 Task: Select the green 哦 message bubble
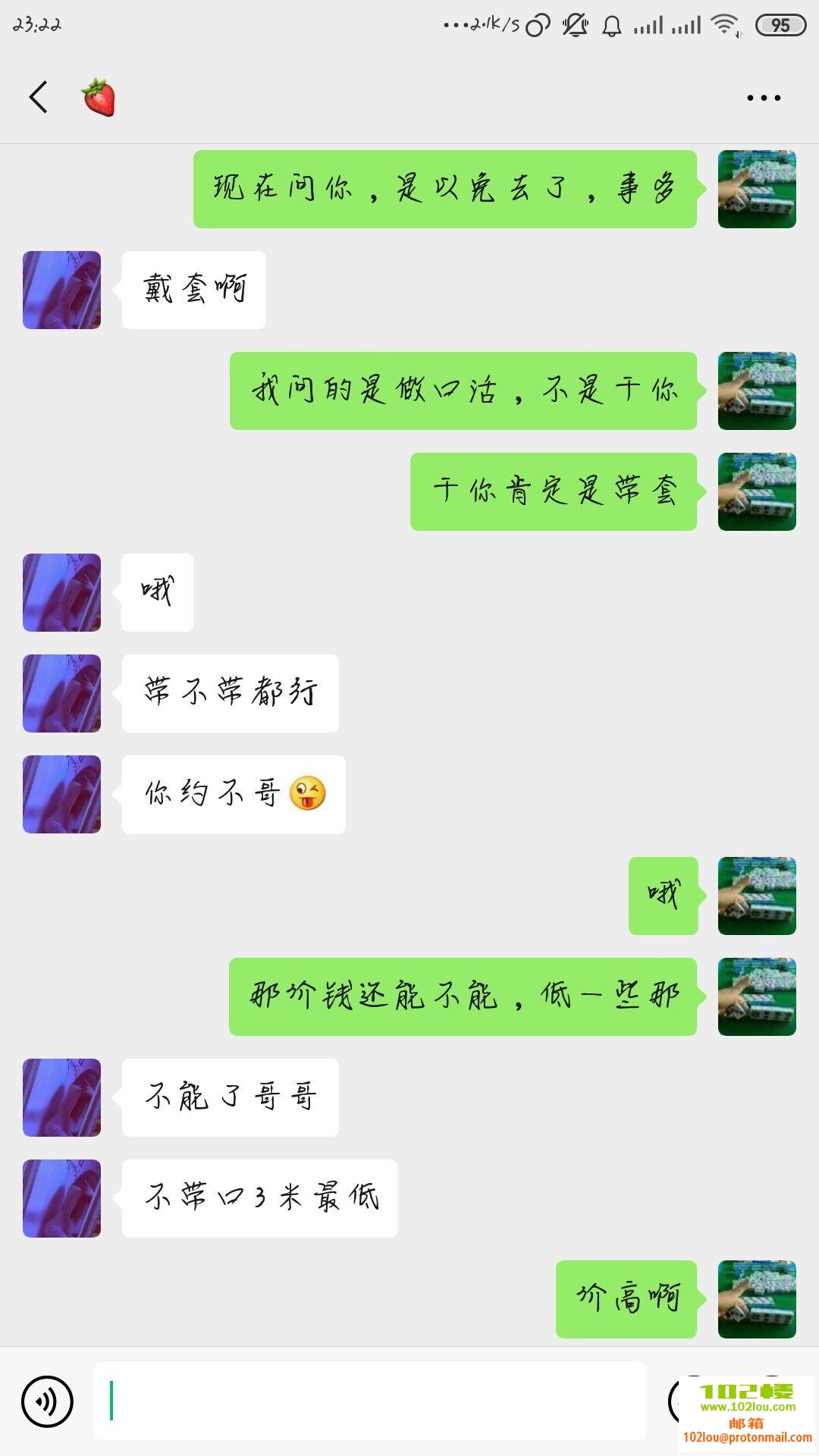(663, 895)
